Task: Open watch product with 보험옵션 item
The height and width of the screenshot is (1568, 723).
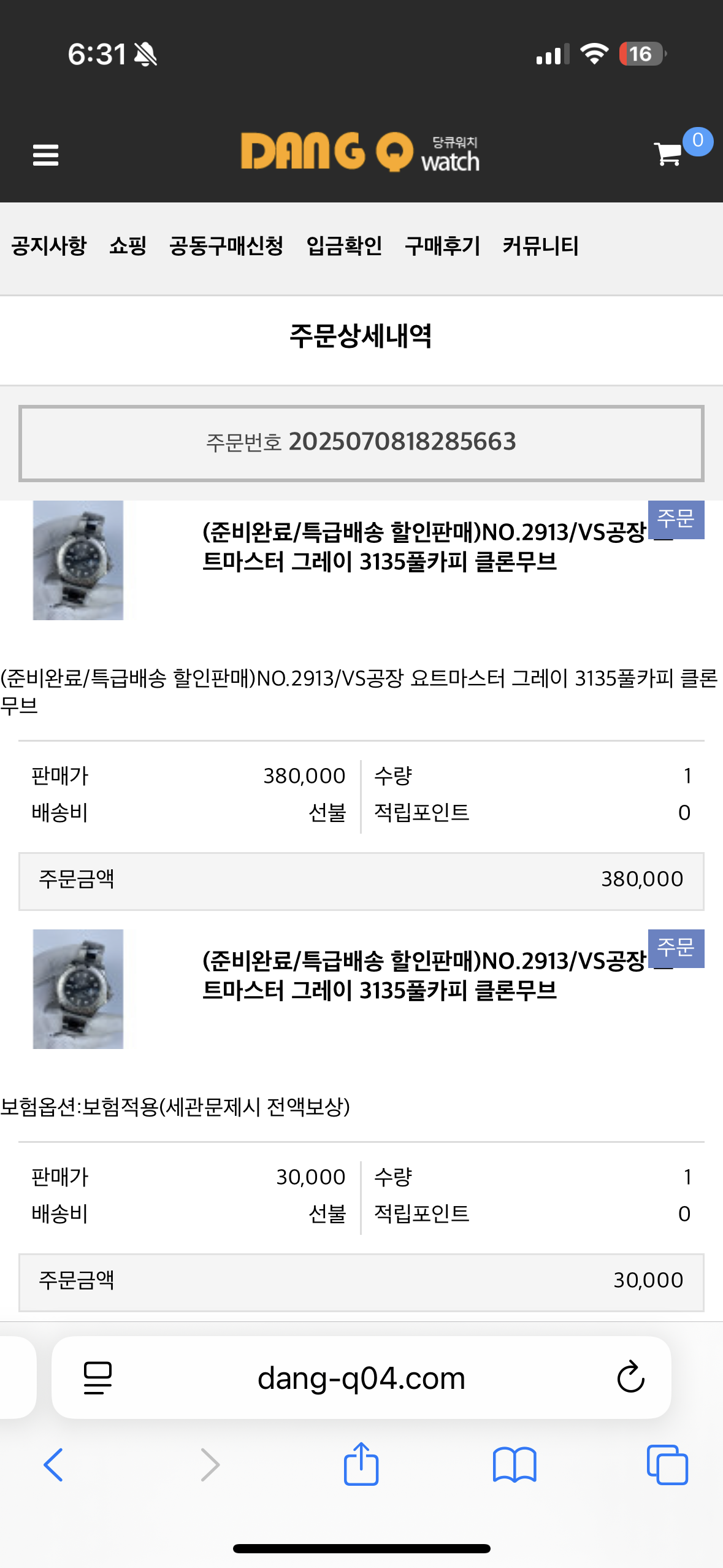Action: click(x=379, y=975)
